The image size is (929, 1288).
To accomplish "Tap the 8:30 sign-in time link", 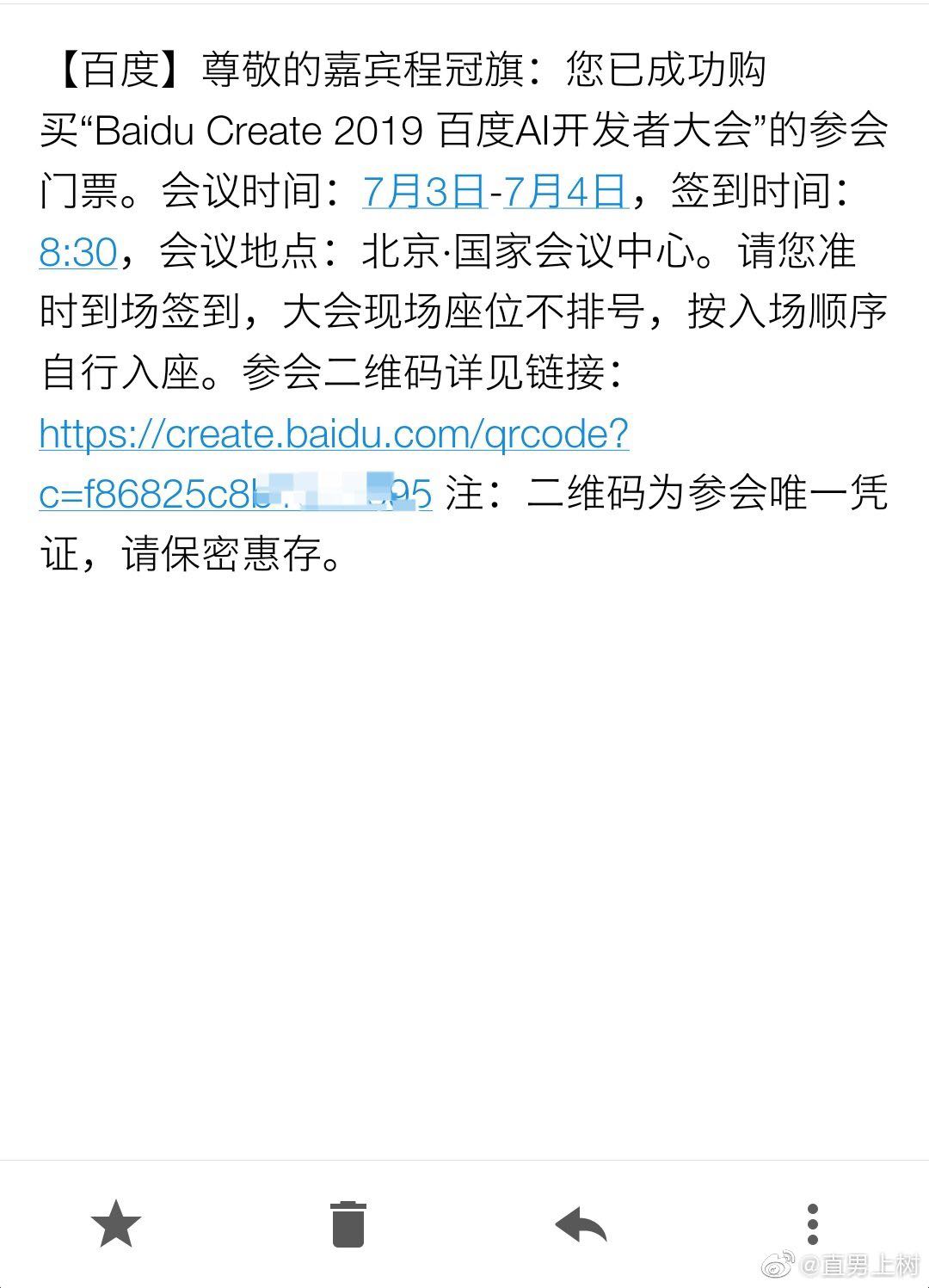I will (77, 252).
